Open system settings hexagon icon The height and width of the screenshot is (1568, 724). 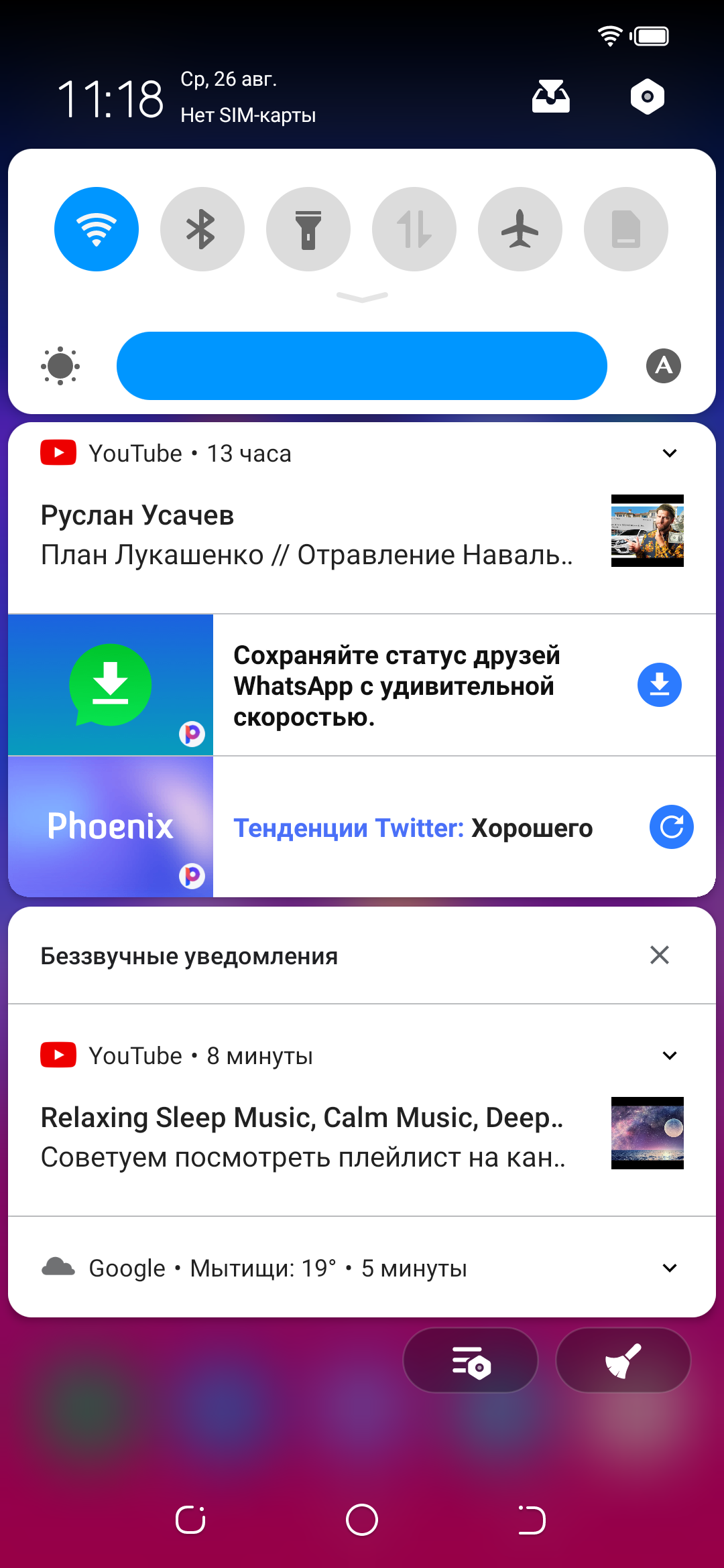(647, 97)
